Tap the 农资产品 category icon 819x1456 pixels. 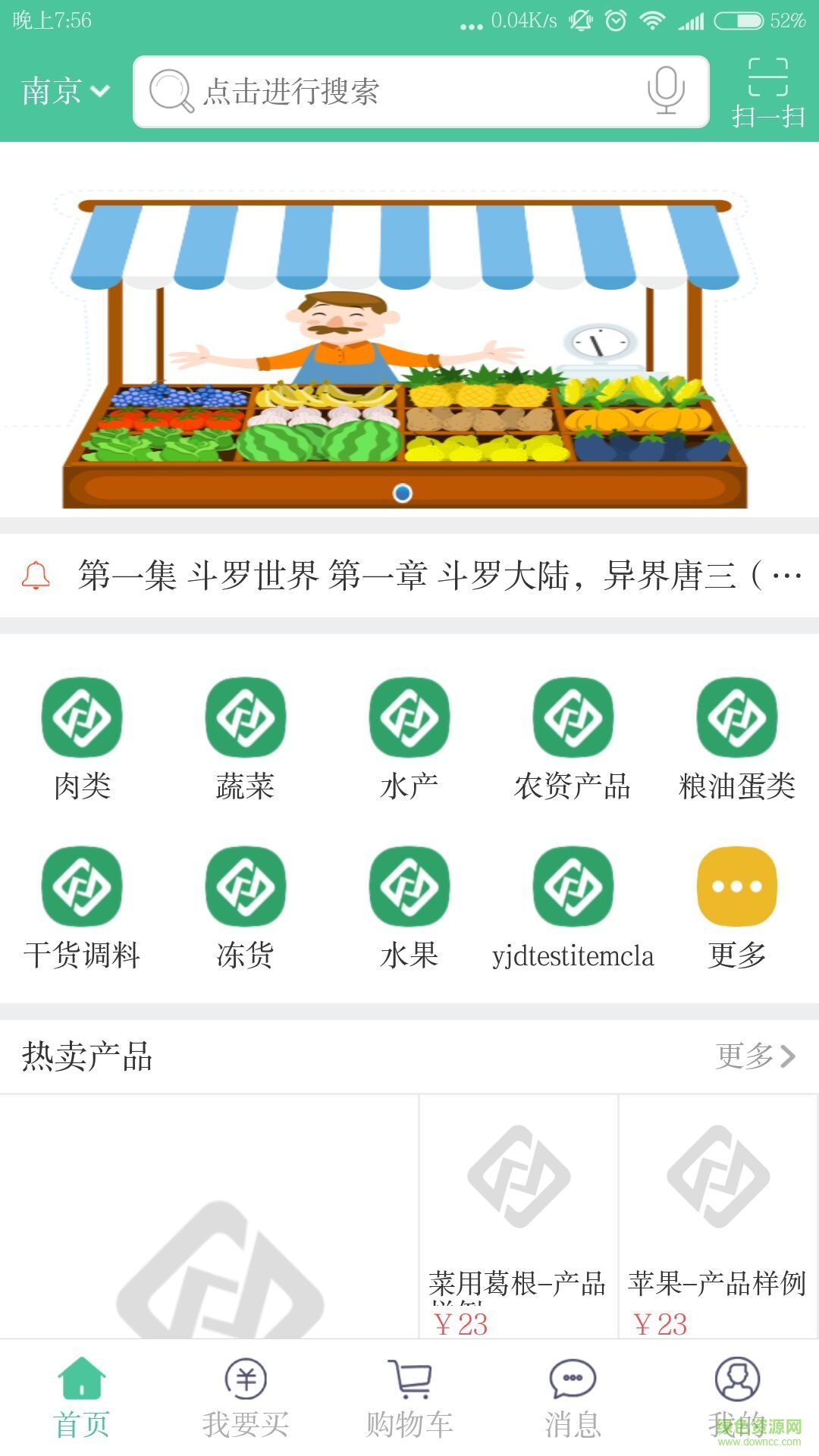(x=573, y=717)
